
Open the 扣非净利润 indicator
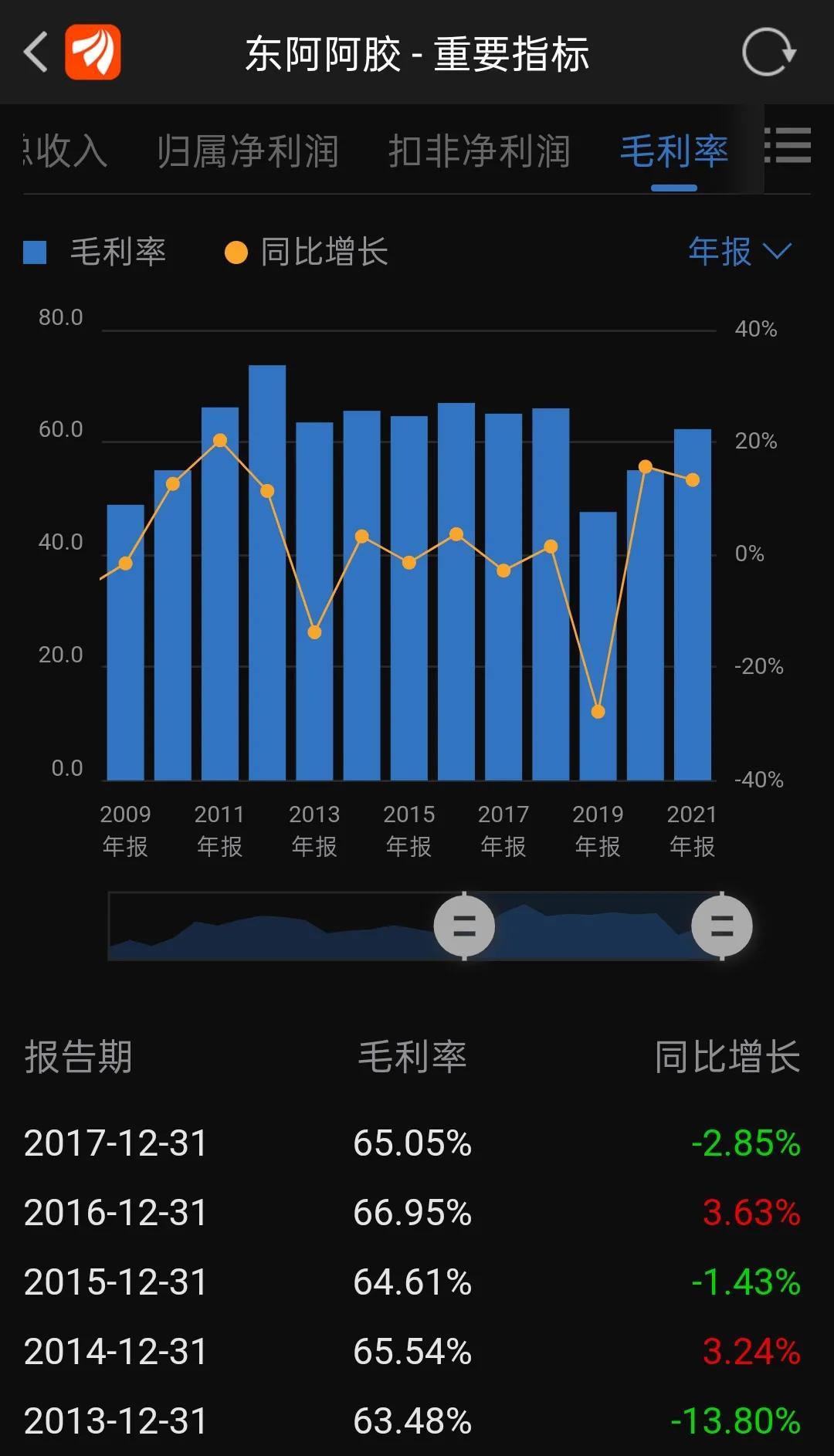(480, 152)
